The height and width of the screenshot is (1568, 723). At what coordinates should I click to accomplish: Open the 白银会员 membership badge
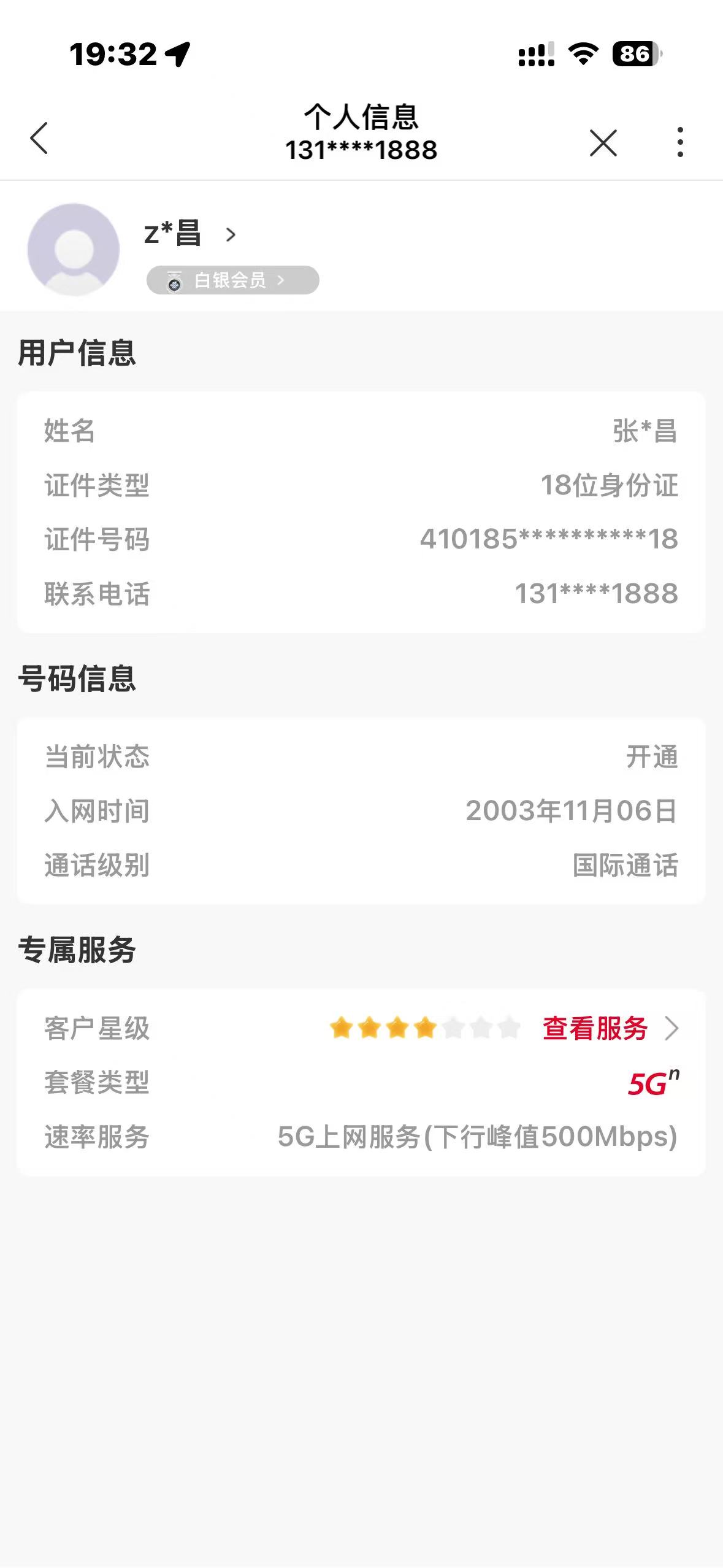[232, 280]
